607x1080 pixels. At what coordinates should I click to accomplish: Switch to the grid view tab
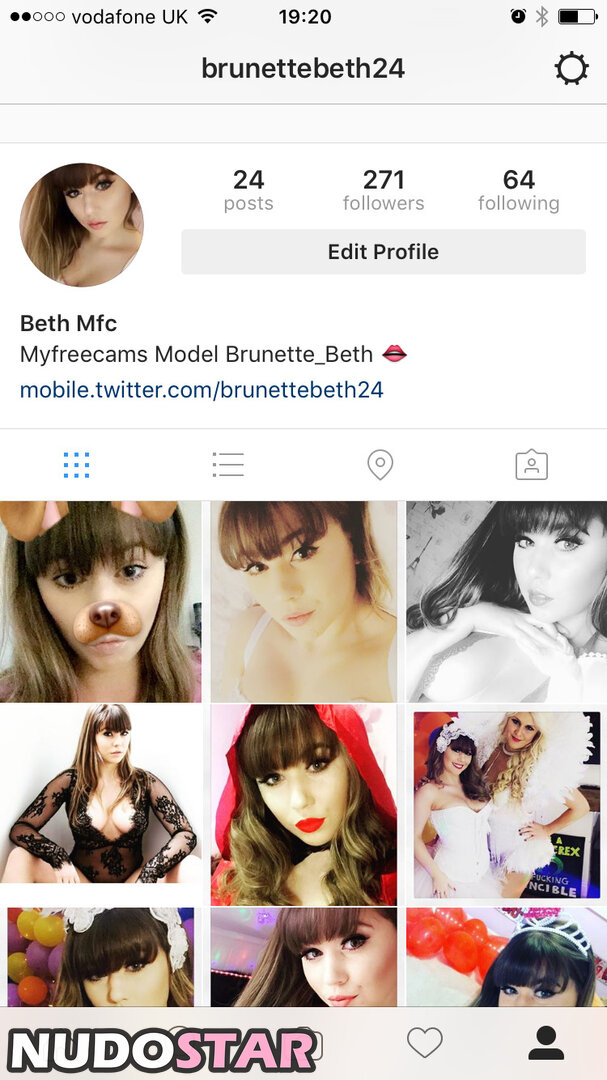click(x=76, y=465)
